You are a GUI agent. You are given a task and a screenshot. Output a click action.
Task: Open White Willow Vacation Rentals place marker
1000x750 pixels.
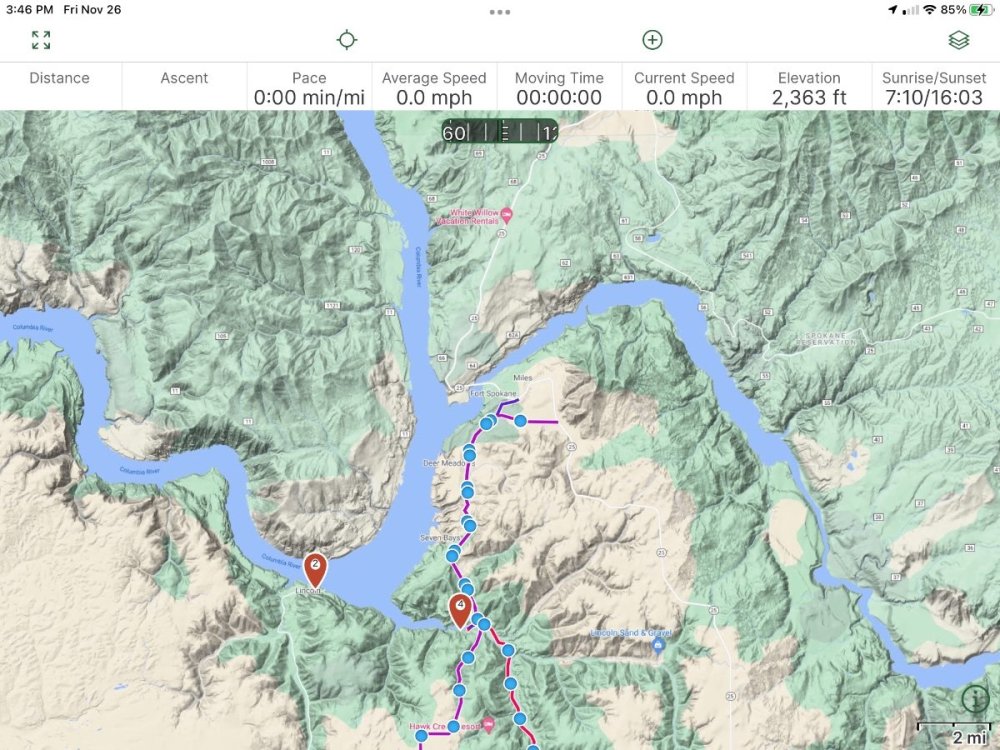[506, 213]
